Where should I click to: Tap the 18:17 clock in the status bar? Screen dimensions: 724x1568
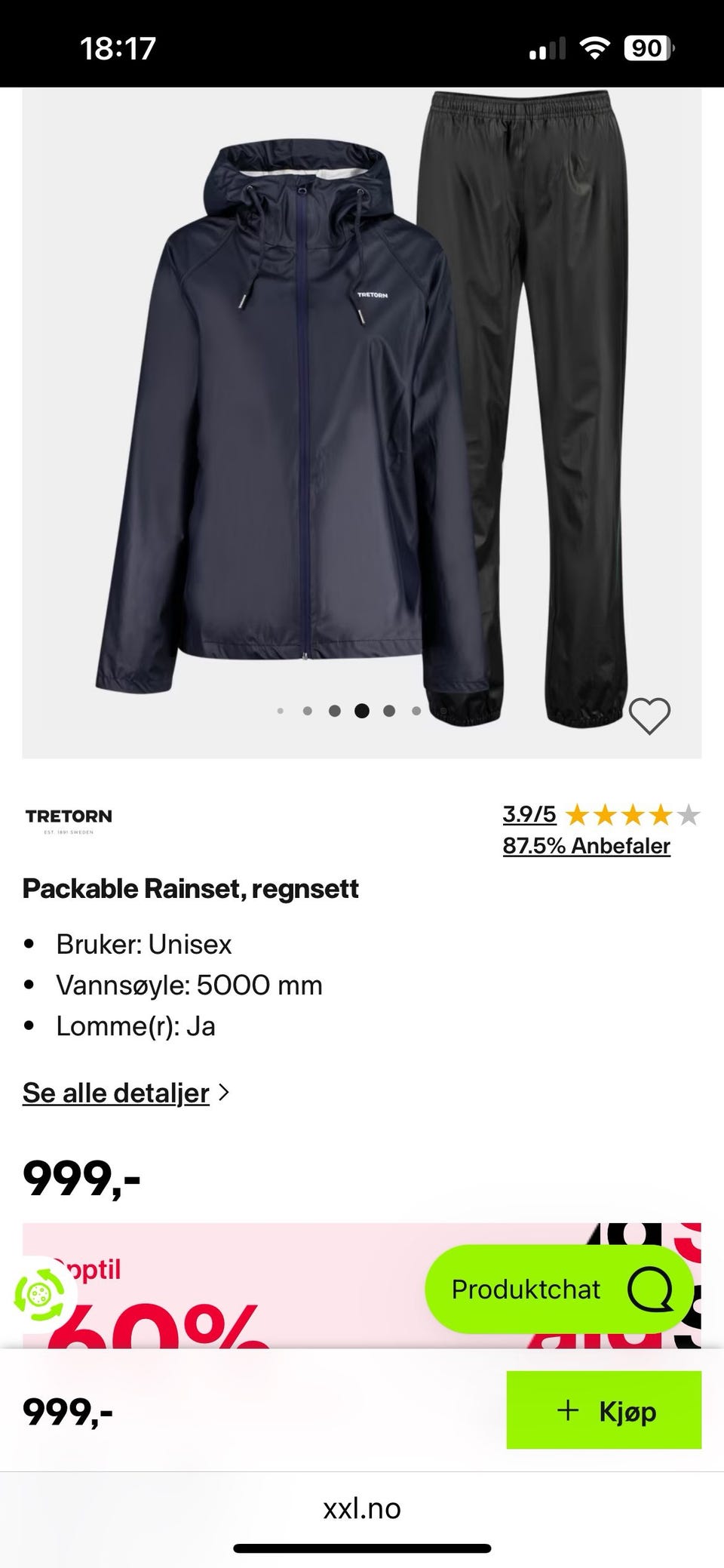coord(118,48)
